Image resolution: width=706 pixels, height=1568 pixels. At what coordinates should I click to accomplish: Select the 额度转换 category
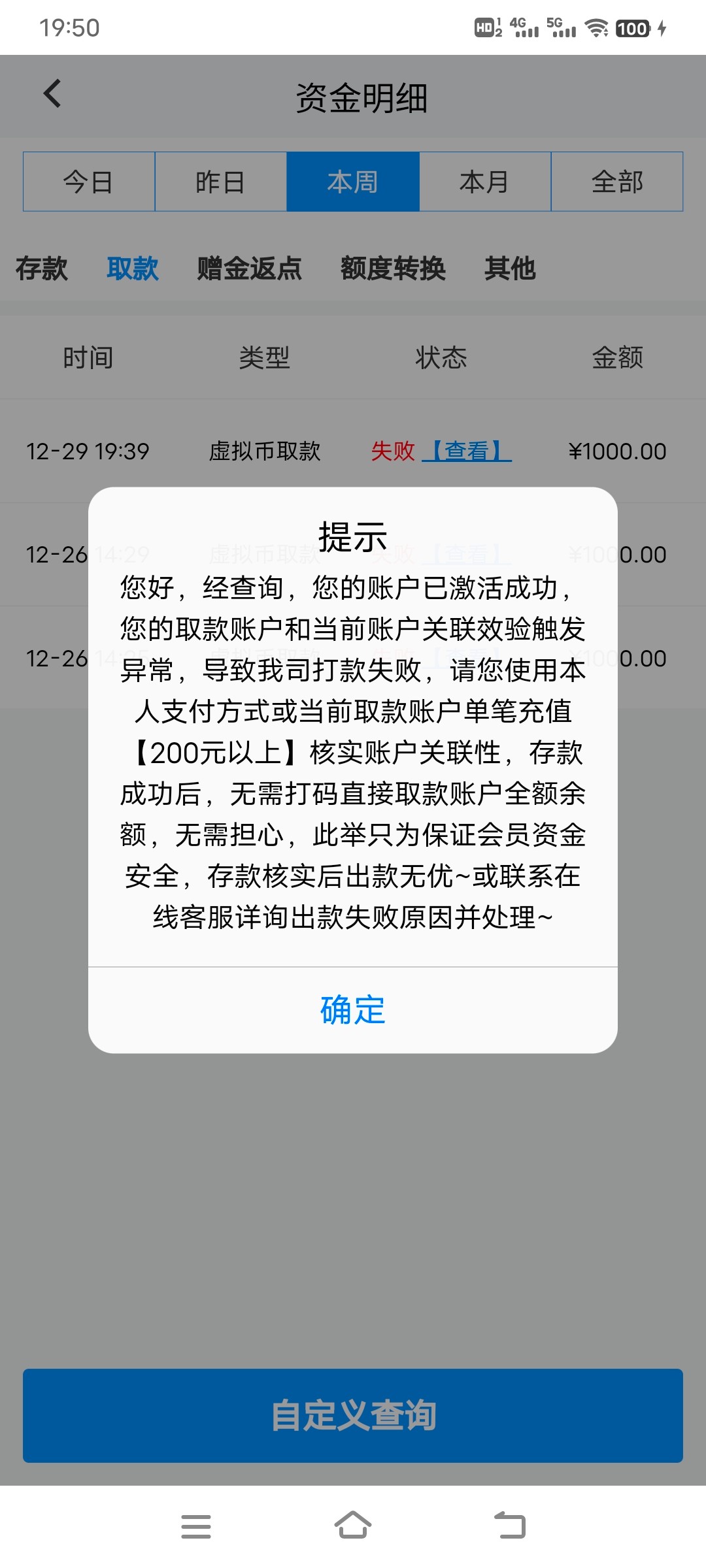point(394,269)
